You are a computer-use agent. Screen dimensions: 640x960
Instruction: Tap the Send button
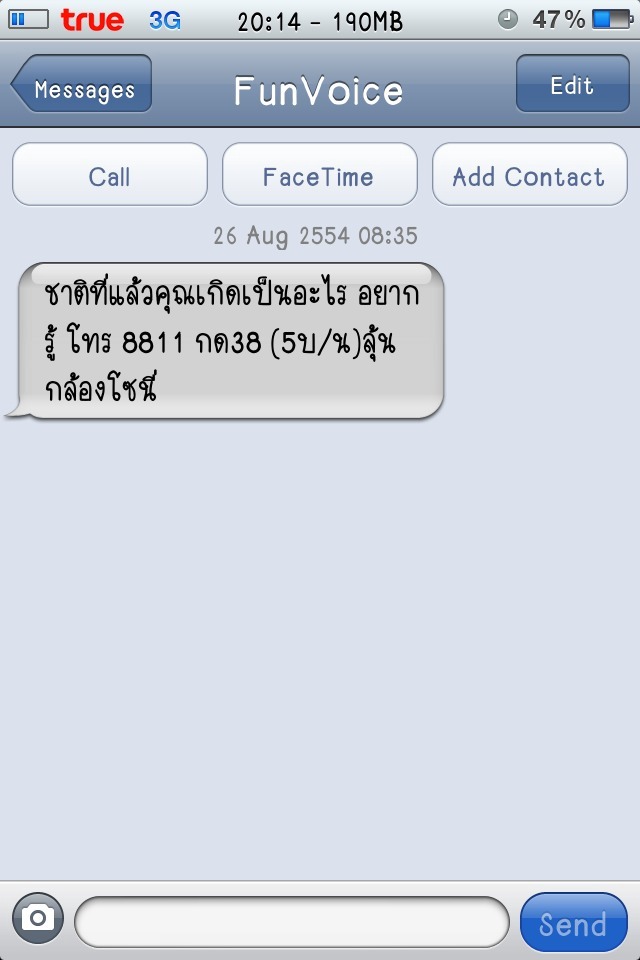[573, 922]
